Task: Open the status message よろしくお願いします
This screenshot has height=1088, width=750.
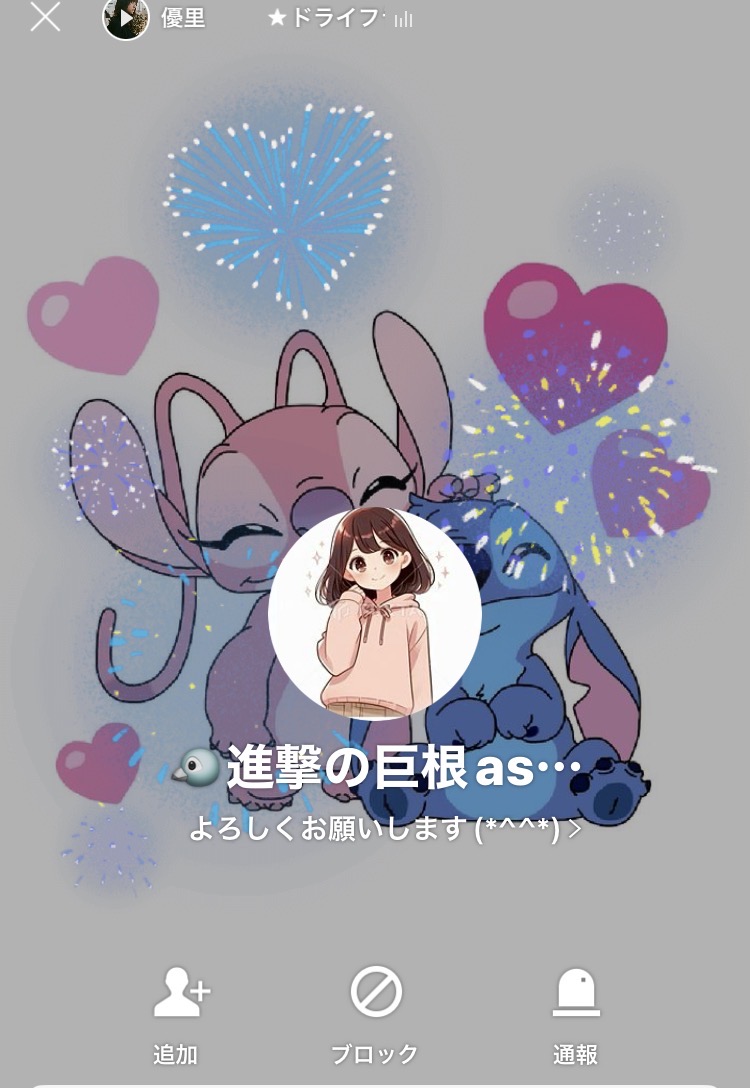Action: [385, 829]
